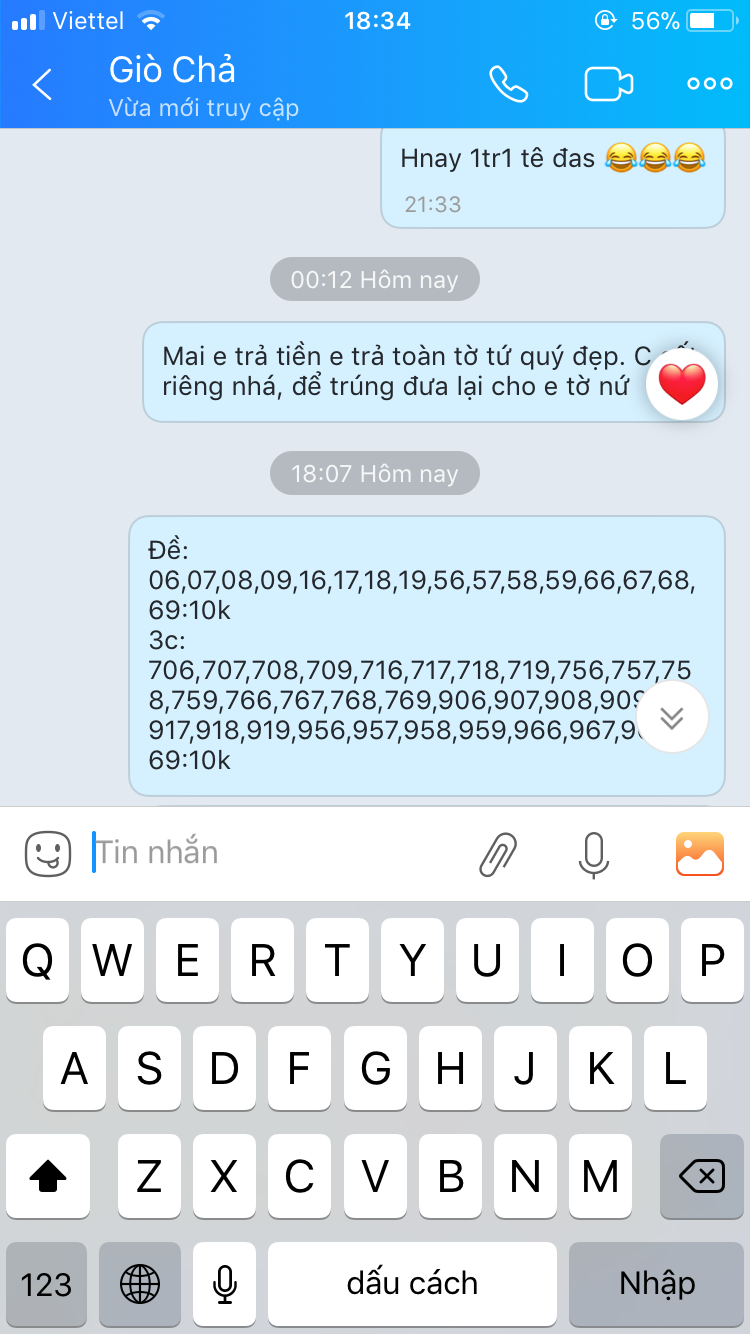750x1334 pixels.
Task: Open the photo gallery picker
Action: click(x=699, y=854)
